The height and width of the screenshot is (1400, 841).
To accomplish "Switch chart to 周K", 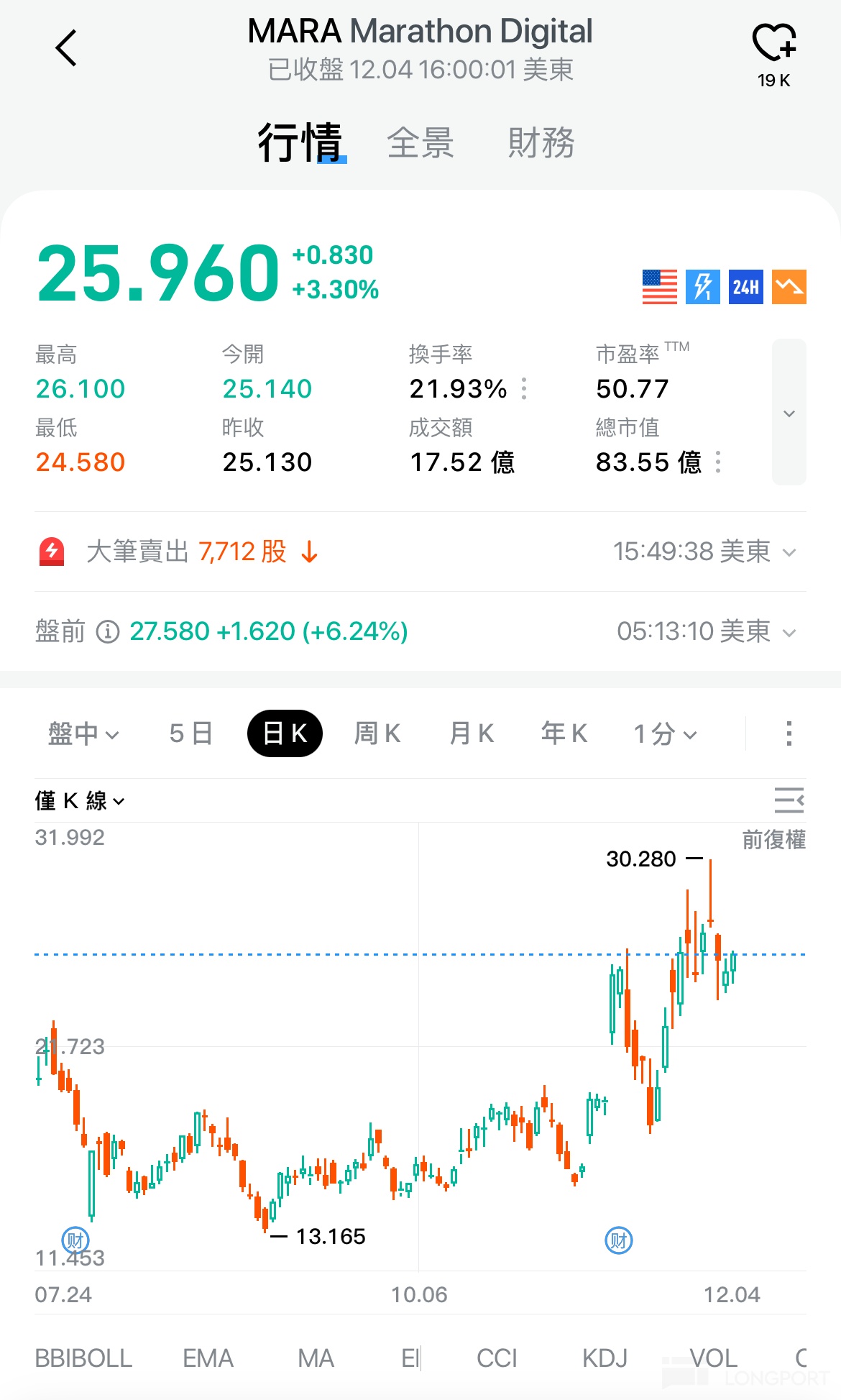I will point(377,733).
